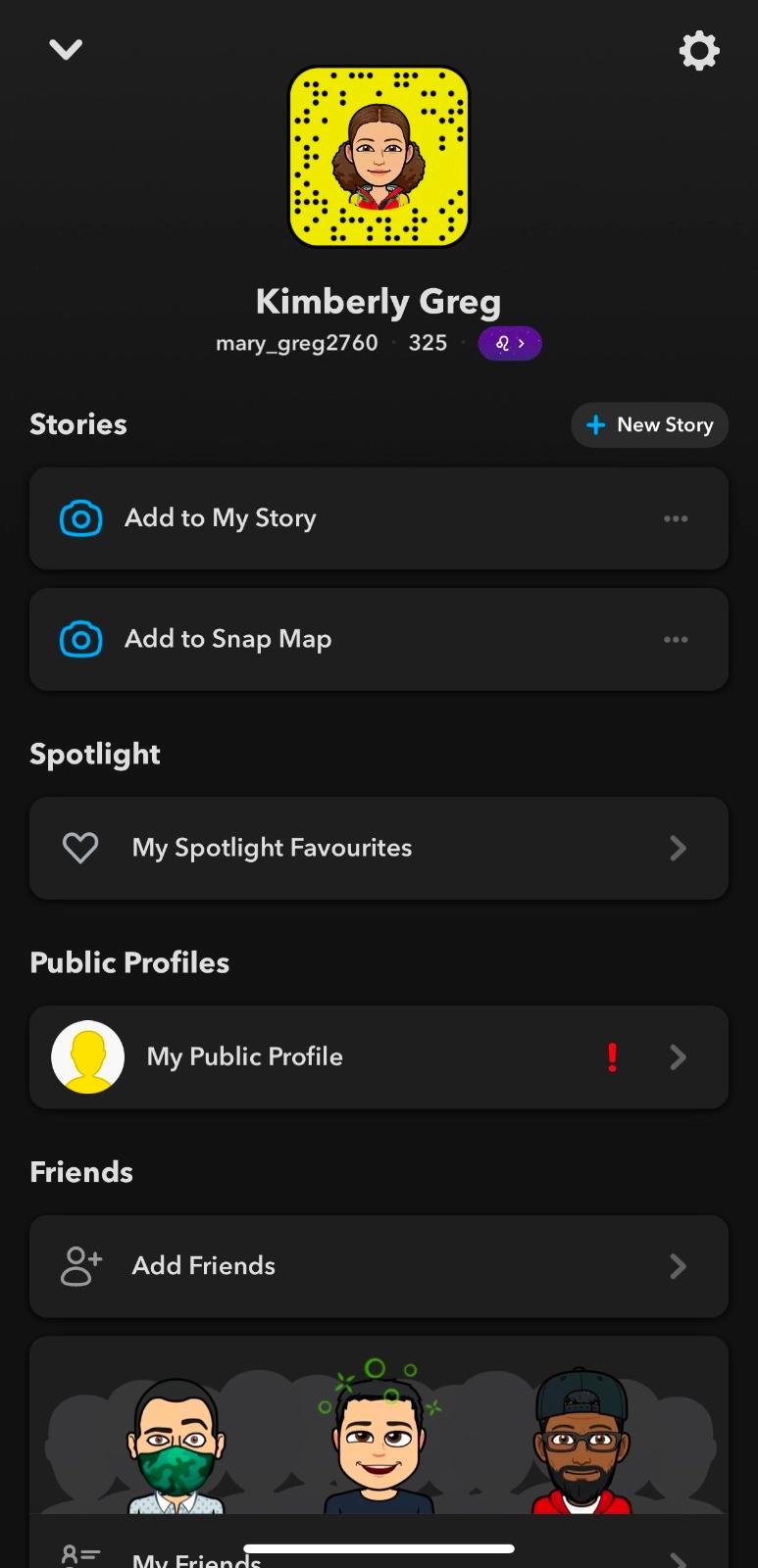Add to My Story
Screen dimensions: 758x1568
click(x=379, y=518)
